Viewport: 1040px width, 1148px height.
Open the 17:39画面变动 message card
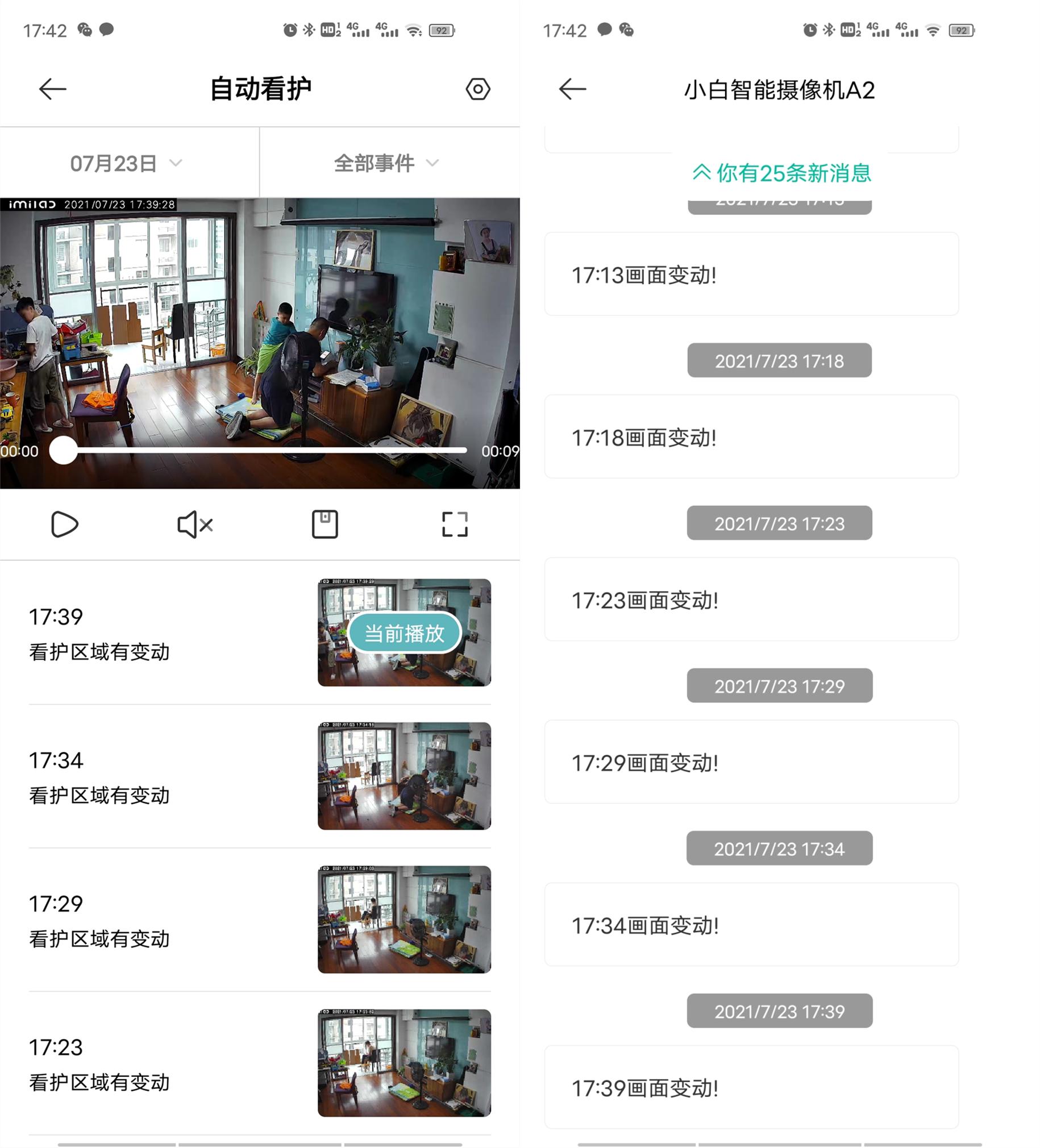(751, 1088)
